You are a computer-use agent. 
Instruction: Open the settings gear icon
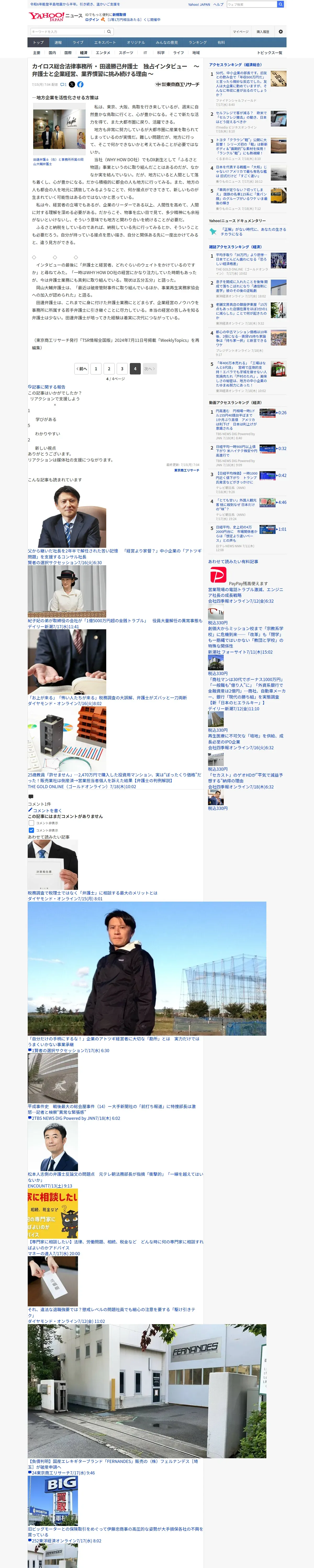pos(281,32)
